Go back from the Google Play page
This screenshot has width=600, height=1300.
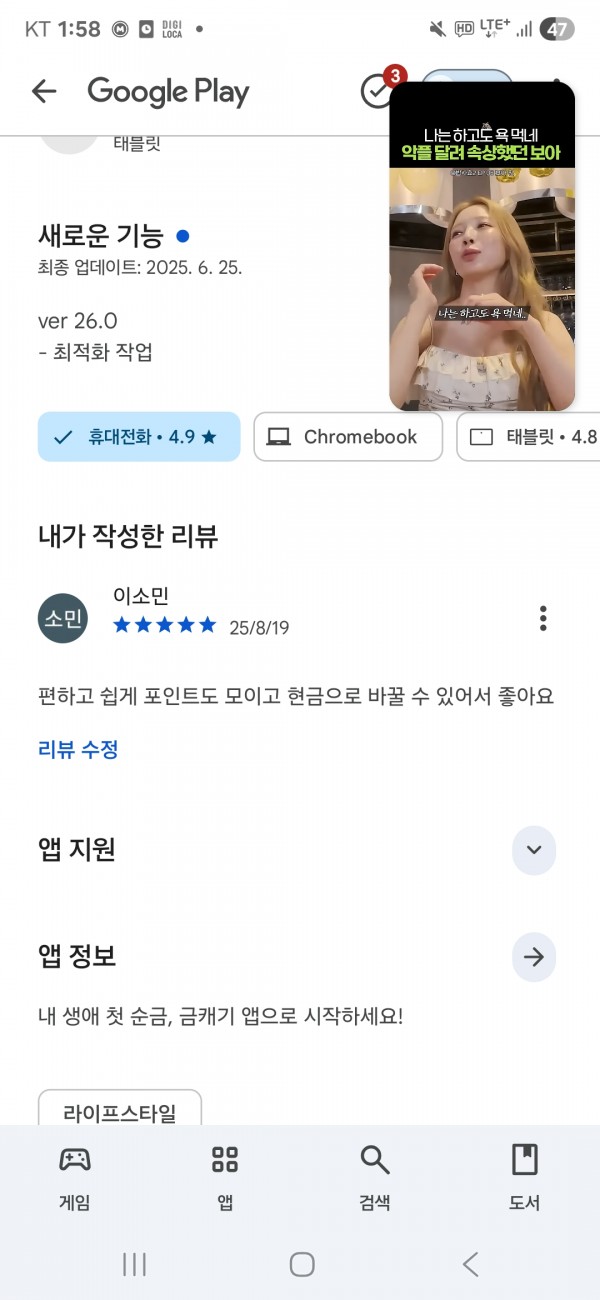coord(44,92)
